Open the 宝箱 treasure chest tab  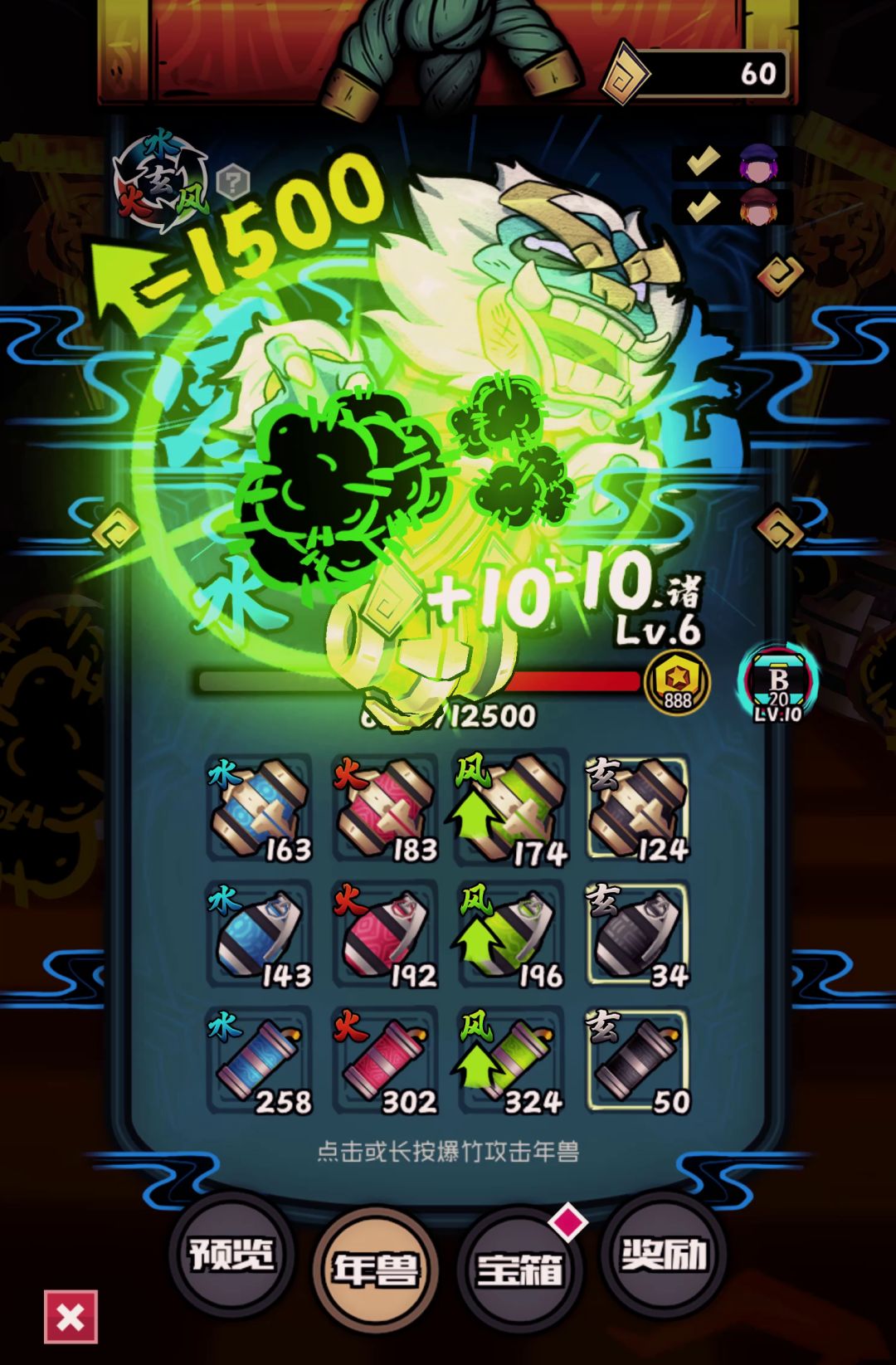pos(519,1269)
